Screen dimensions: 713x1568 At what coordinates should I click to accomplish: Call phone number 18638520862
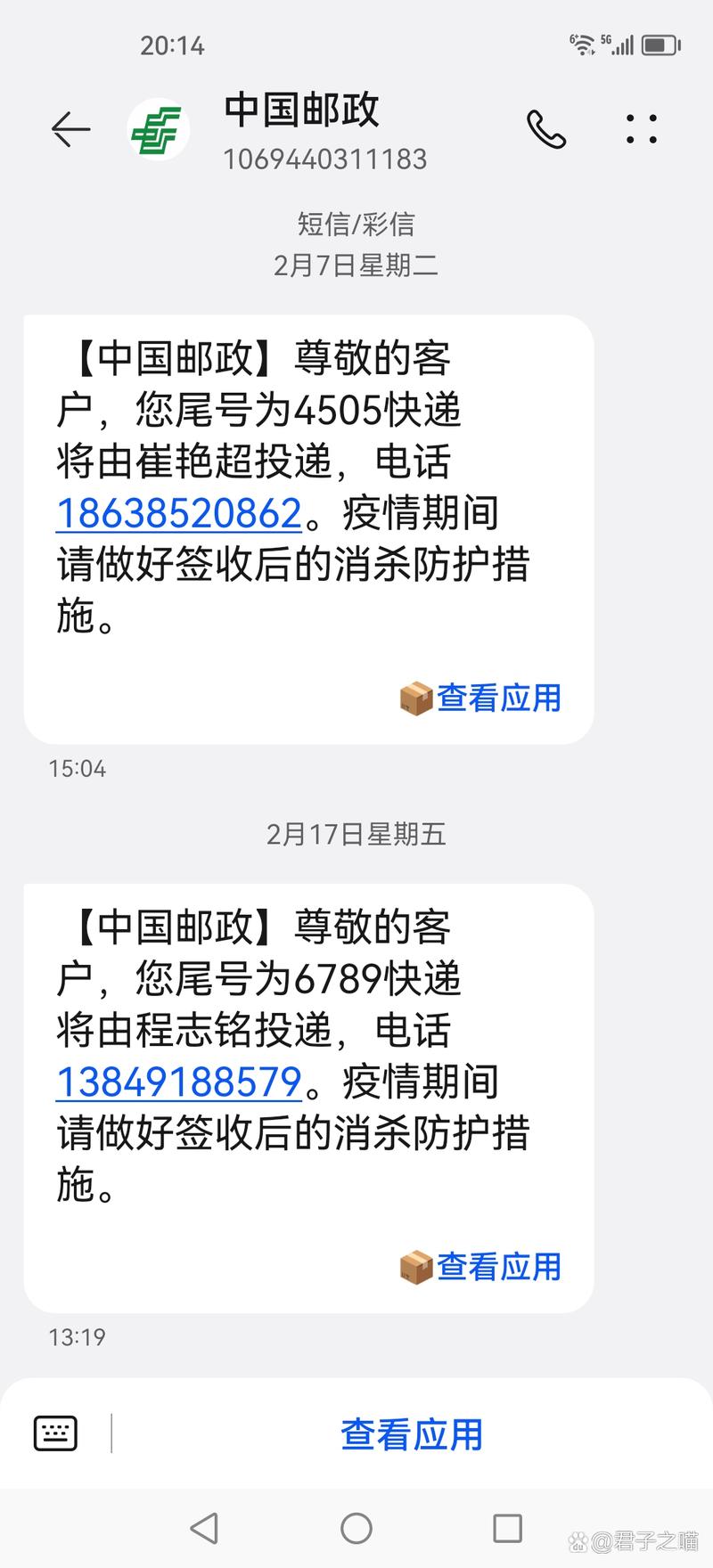tap(178, 514)
